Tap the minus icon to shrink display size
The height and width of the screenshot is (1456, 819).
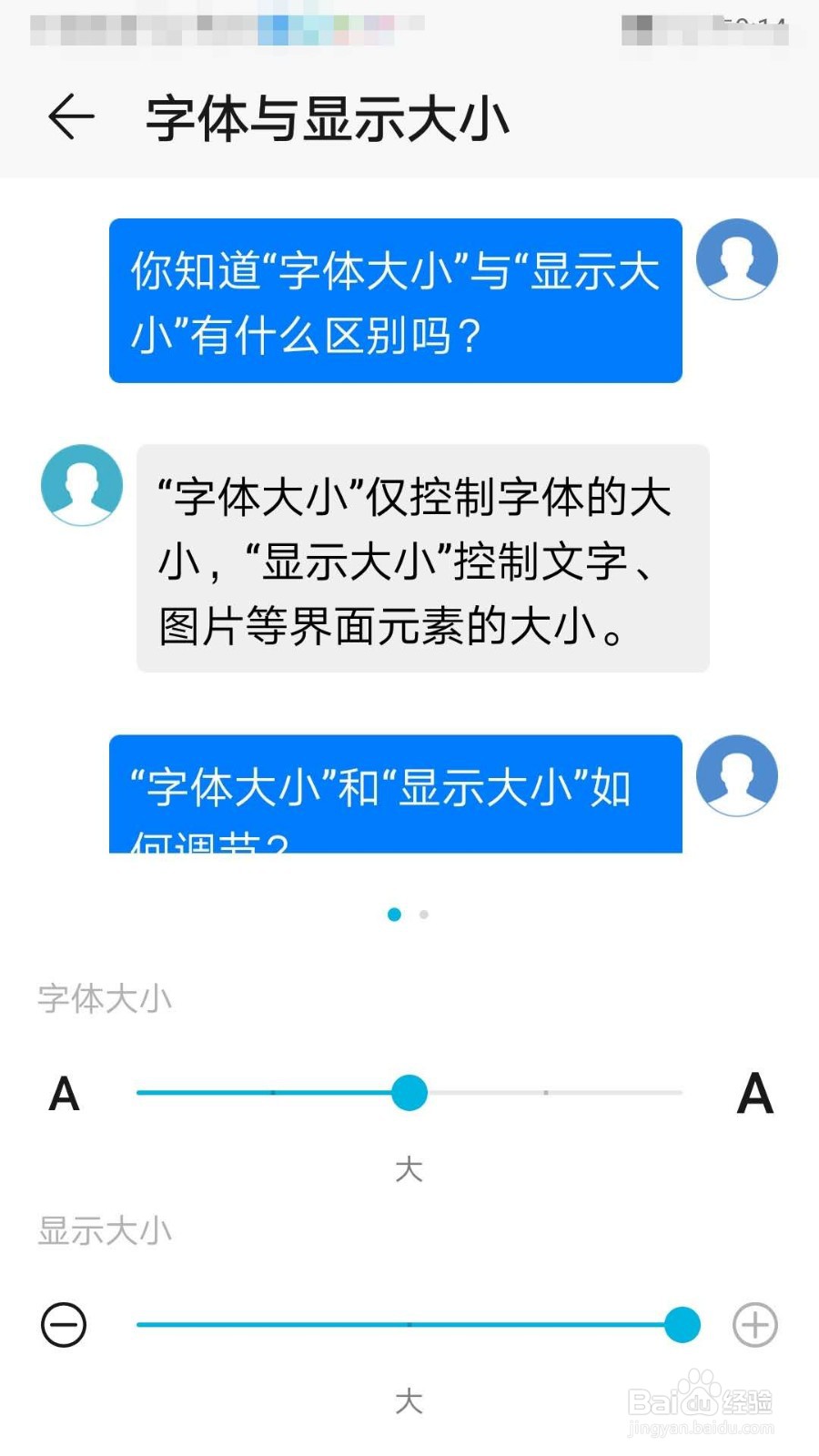pyautogui.click(x=62, y=1325)
